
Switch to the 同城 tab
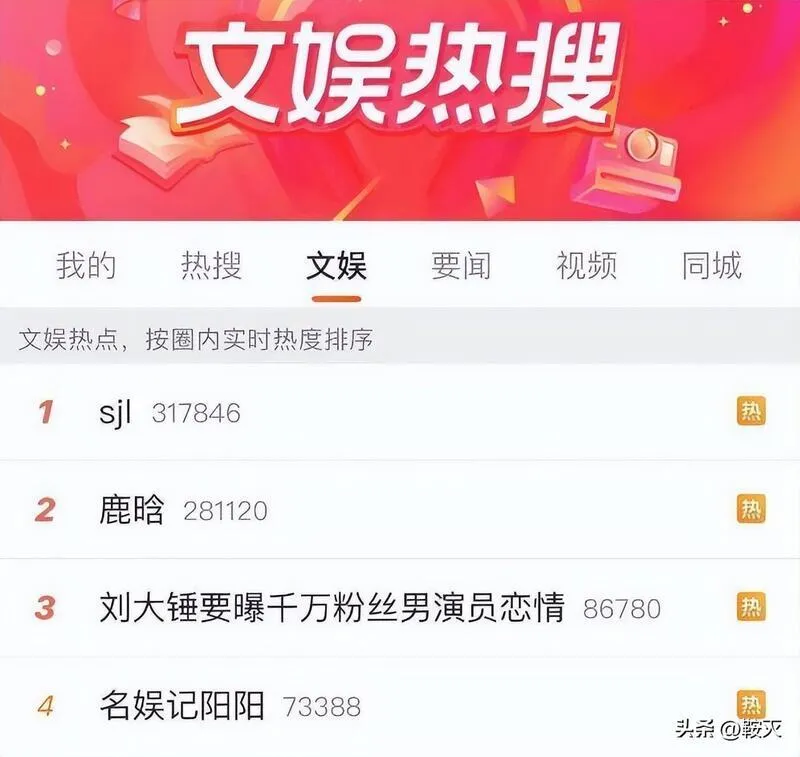pos(712,266)
